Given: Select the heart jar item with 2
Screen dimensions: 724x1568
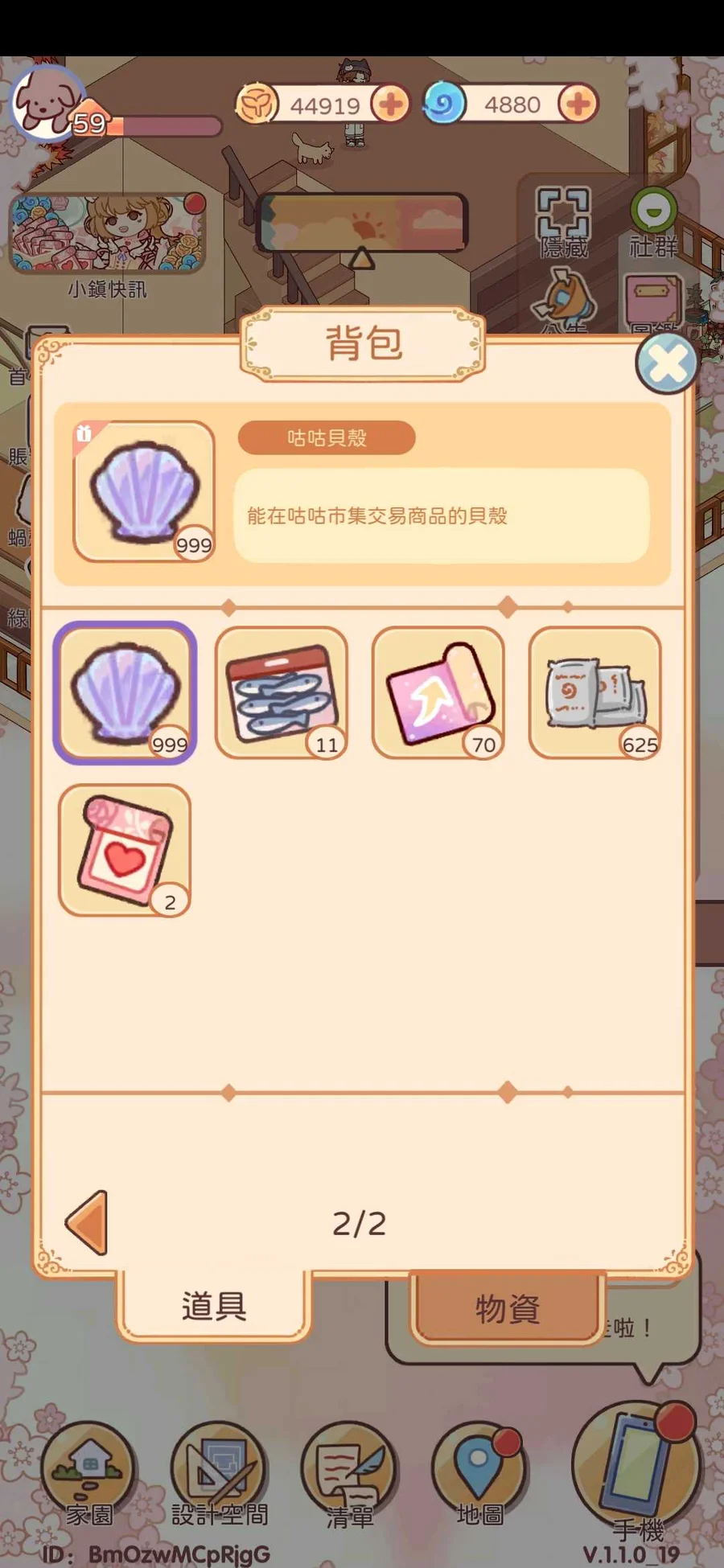Looking at the screenshot, I should coord(125,849).
